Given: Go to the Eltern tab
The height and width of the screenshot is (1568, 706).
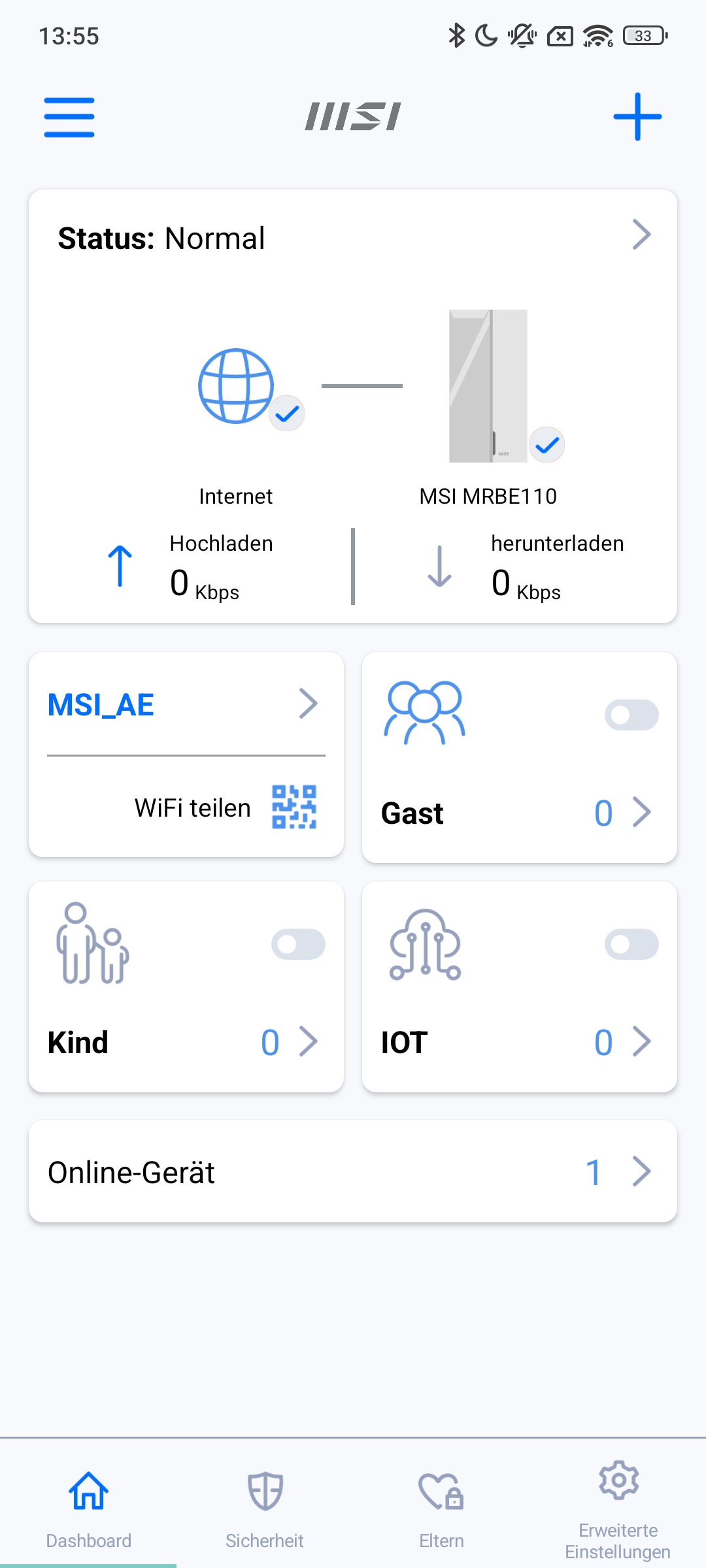Looking at the screenshot, I should [x=441, y=1504].
